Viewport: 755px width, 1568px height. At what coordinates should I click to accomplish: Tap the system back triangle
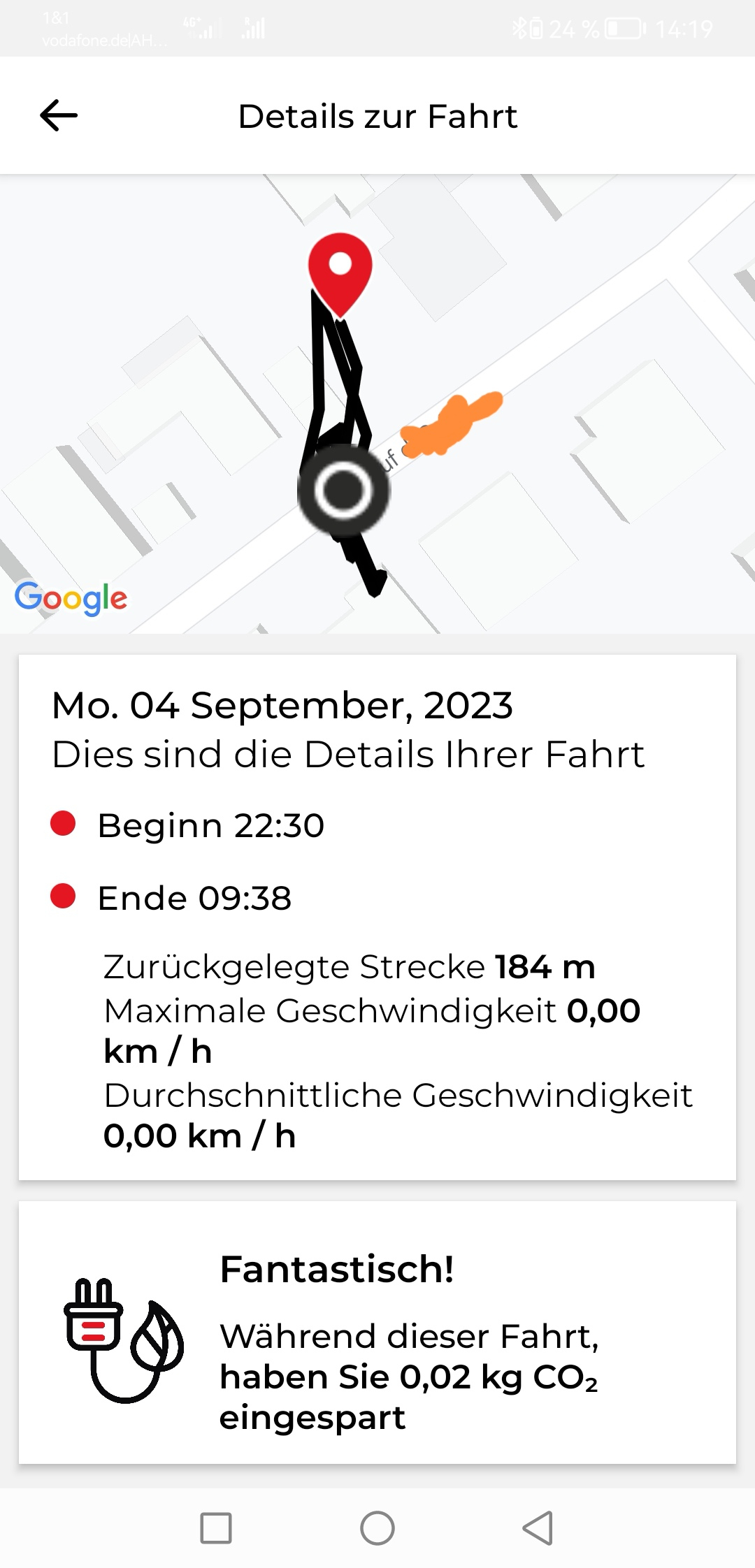538,1528
